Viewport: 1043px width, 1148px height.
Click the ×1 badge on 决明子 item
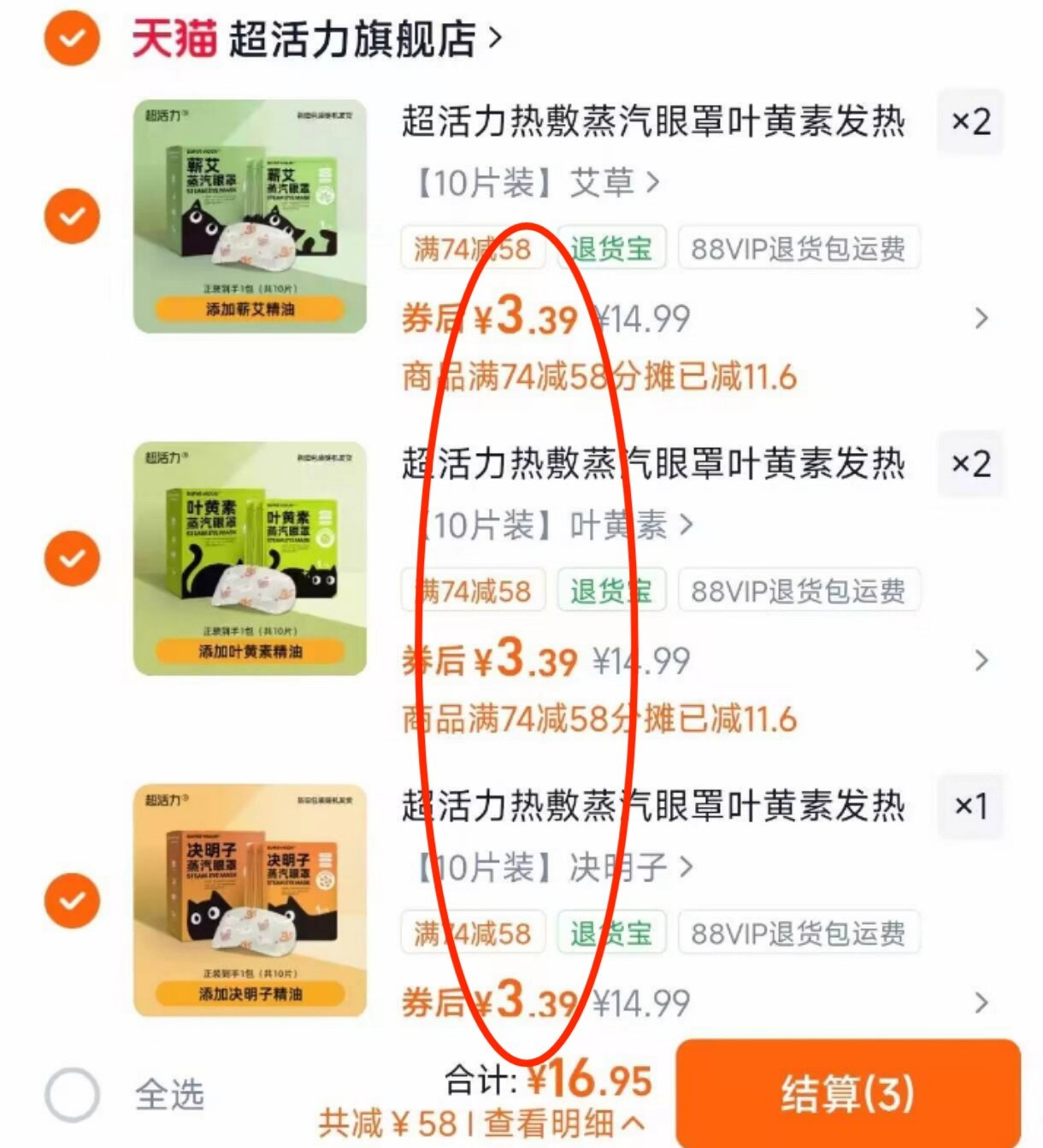(x=972, y=806)
